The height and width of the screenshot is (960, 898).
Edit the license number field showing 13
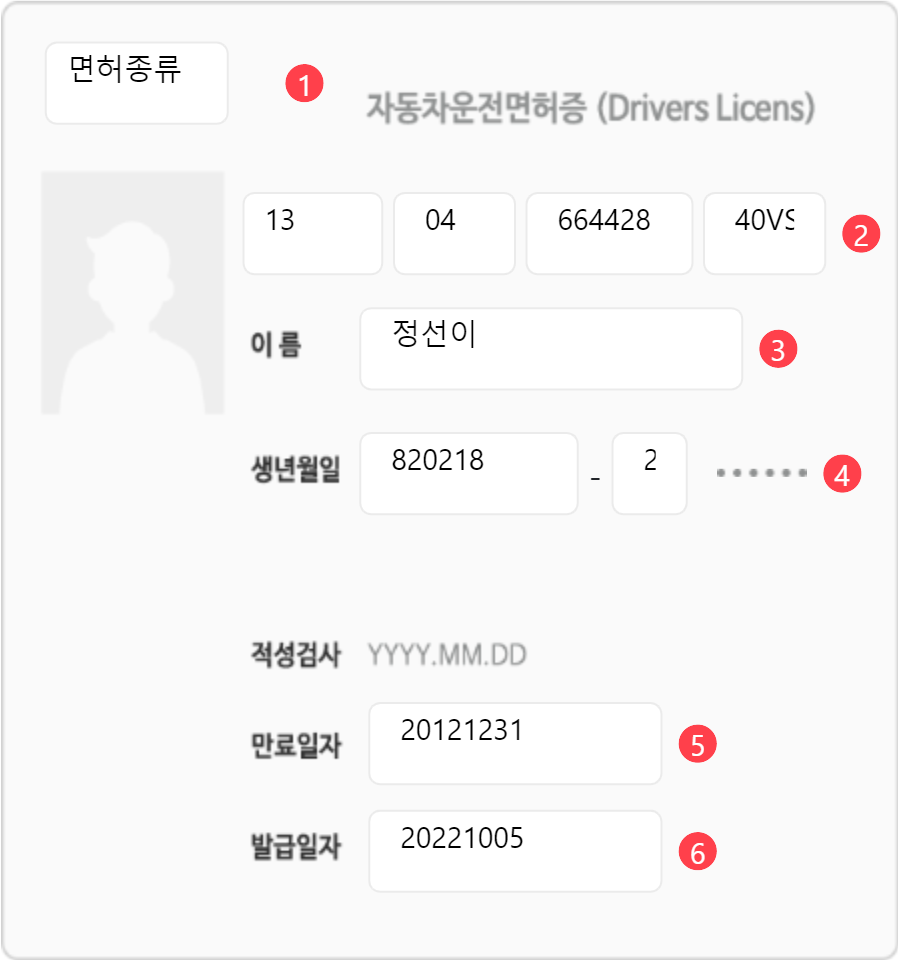coord(312,233)
